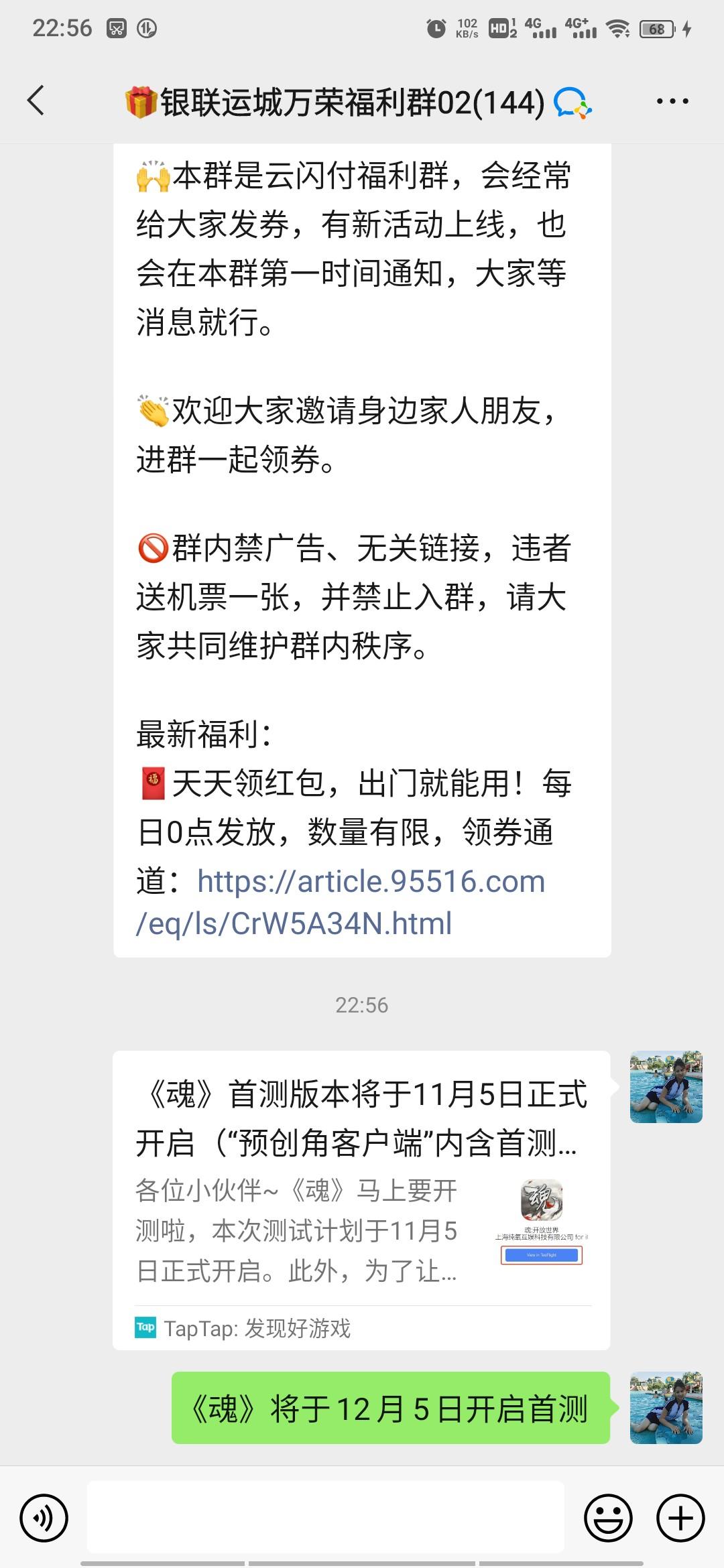Open the emoji sticker panel
This screenshot has width=724, height=1568.
click(x=608, y=1518)
